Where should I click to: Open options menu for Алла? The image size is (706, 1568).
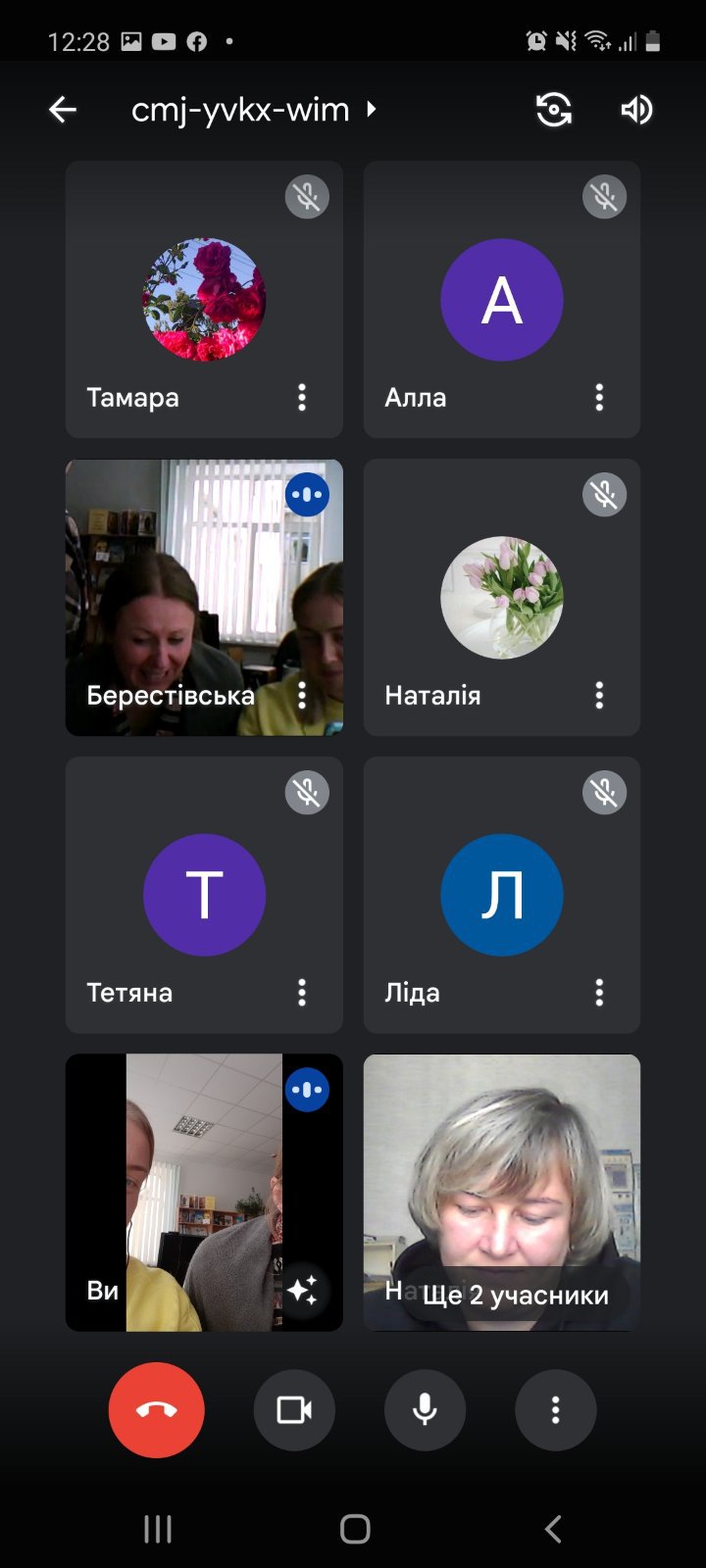[x=599, y=397]
